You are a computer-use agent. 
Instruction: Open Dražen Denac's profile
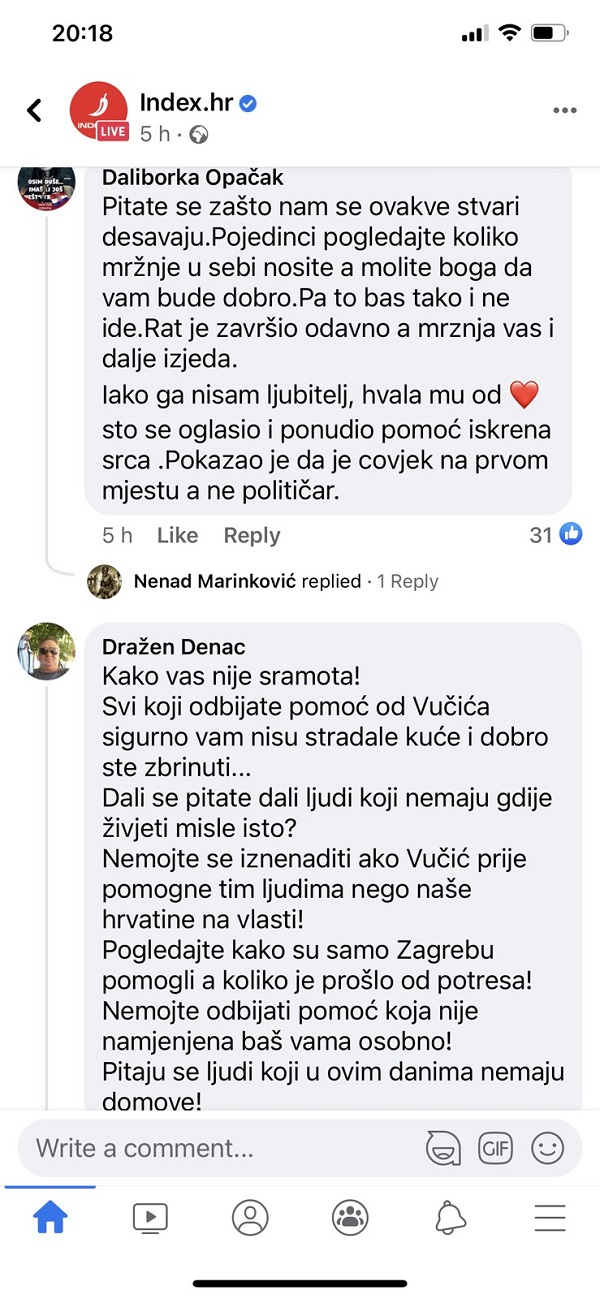pyautogui.click(x=173, y=647)
